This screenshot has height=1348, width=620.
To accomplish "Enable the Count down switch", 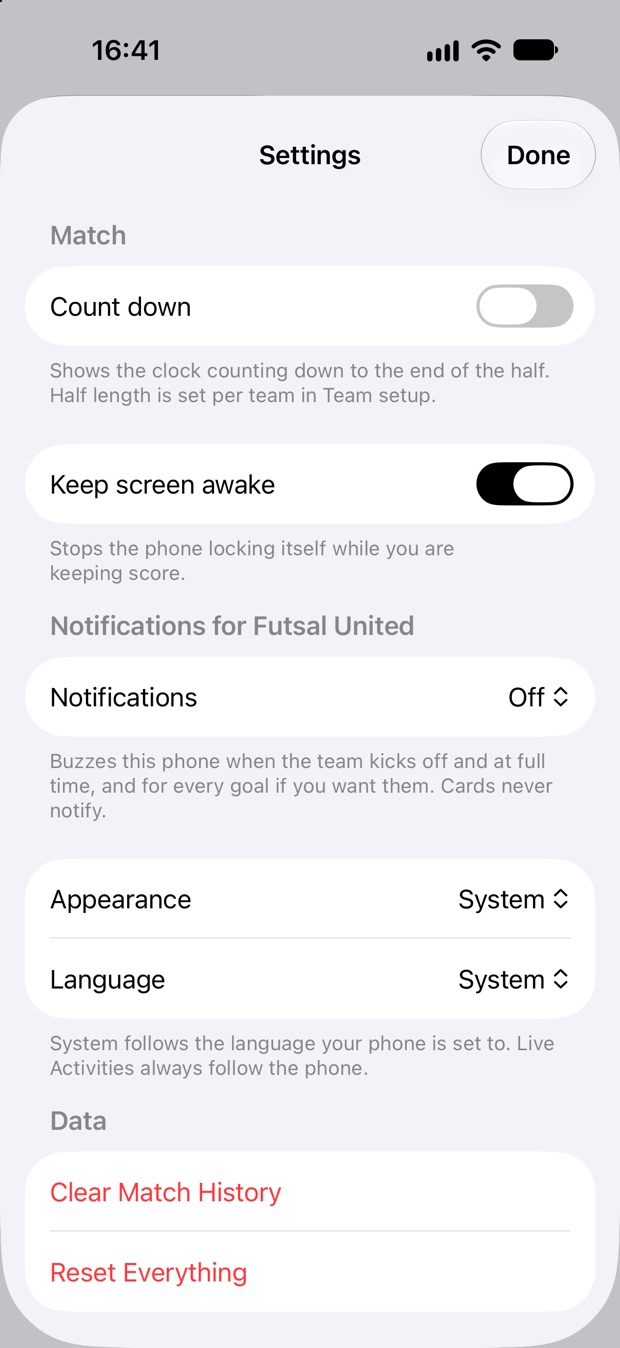I will [x=525, y=306].
